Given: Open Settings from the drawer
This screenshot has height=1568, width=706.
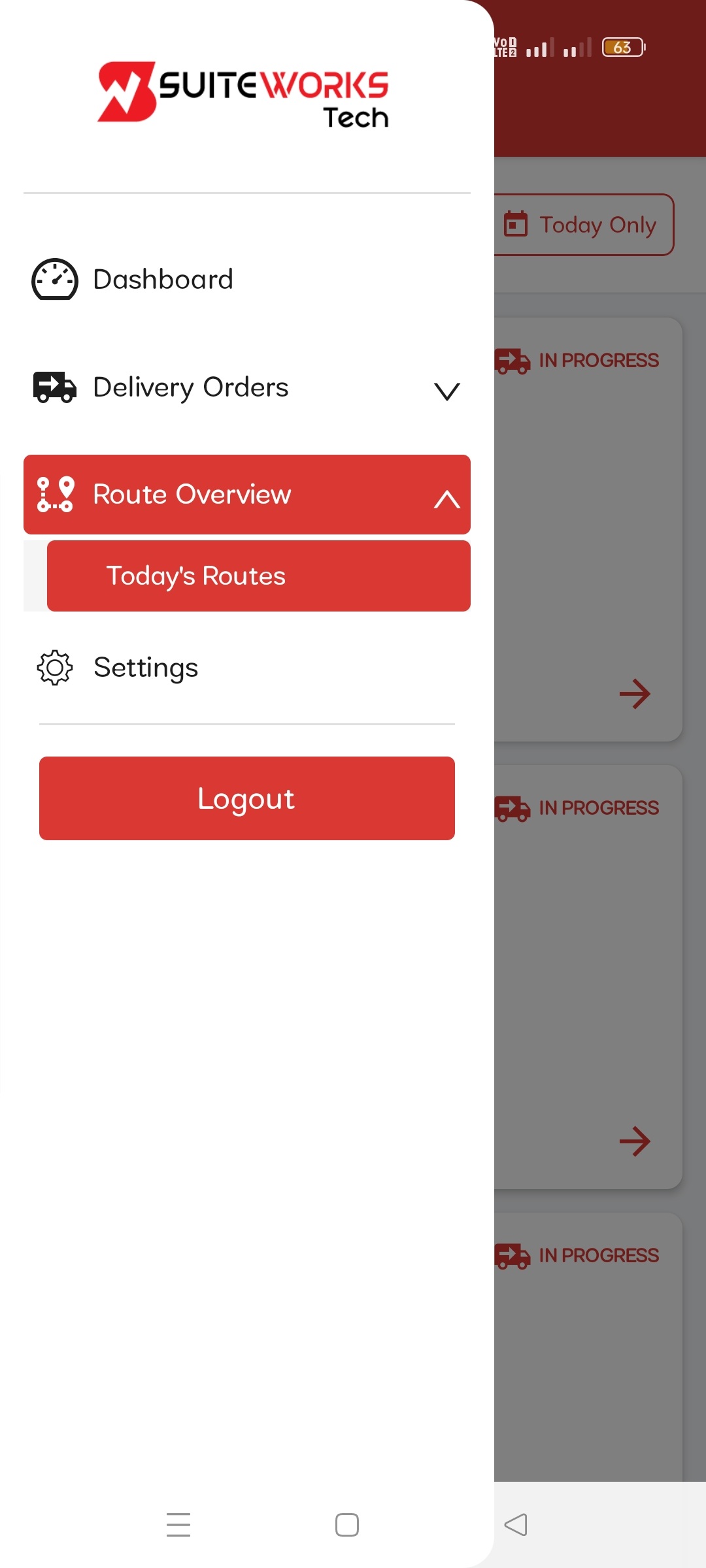Looking at the screenshot, I should 145,668.
